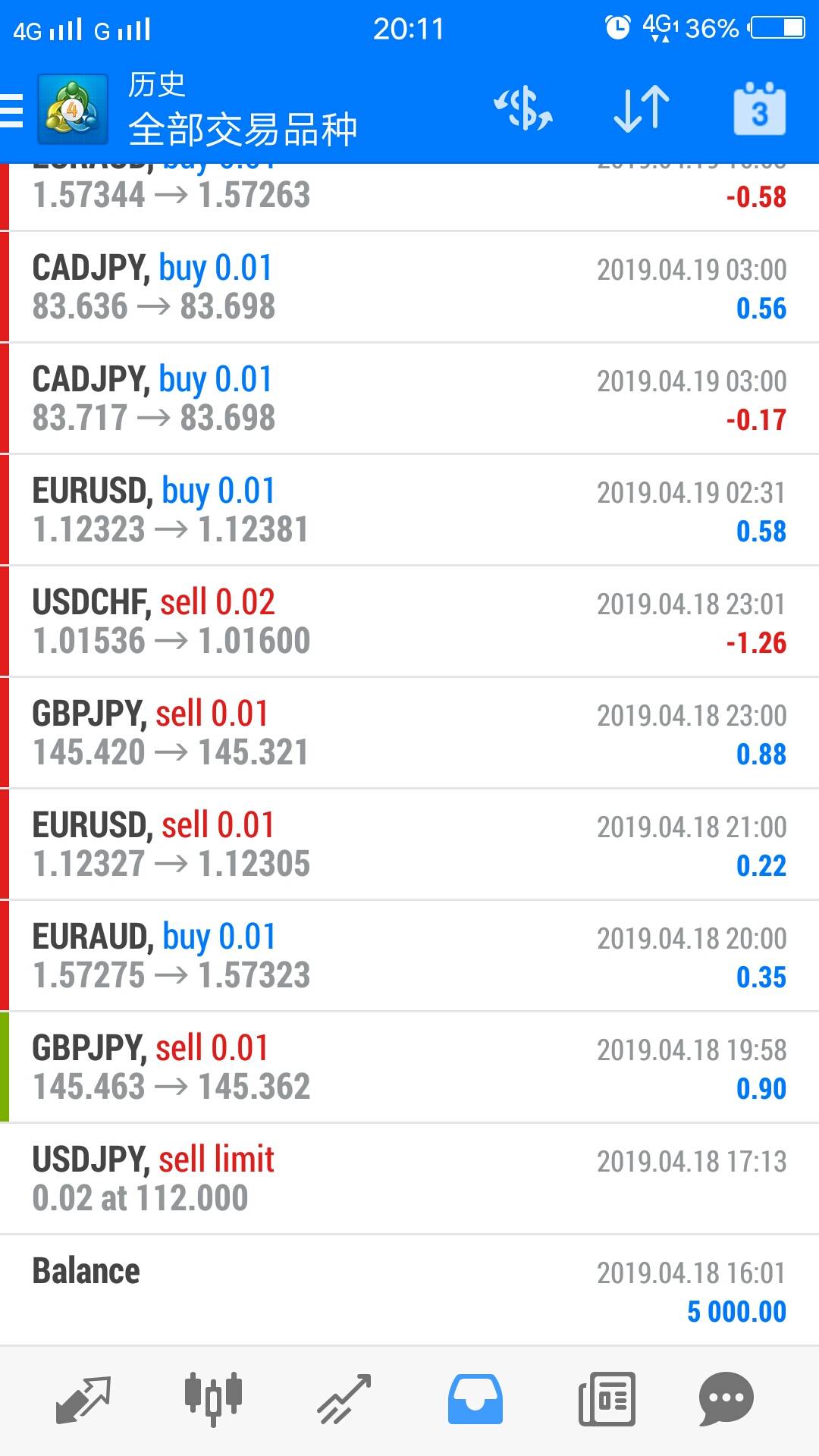This screenshot has width=819, height=1456.
Task: Open the USDJPY sell limit order
Action: [x=409, y=1178]
